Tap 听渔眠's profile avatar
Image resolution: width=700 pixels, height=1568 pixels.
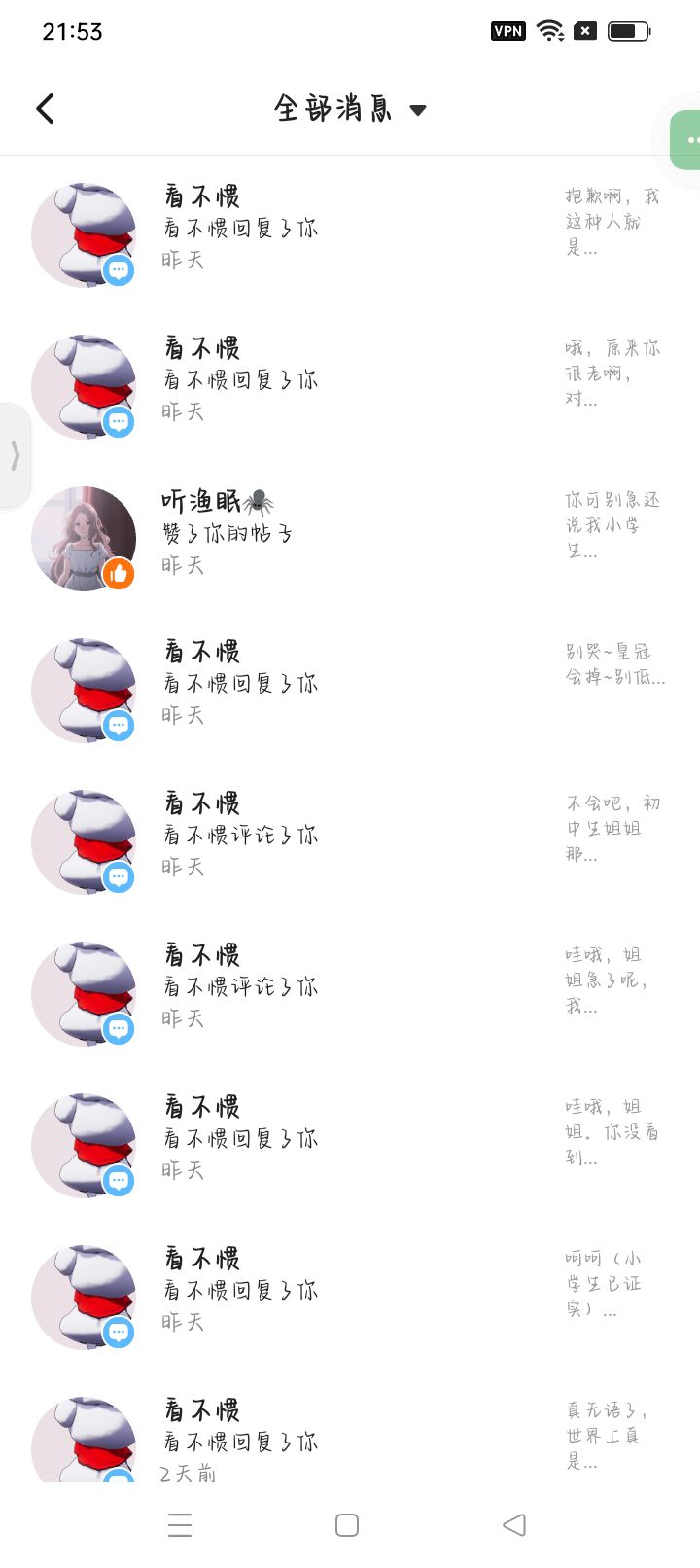[x=84, y=538]
